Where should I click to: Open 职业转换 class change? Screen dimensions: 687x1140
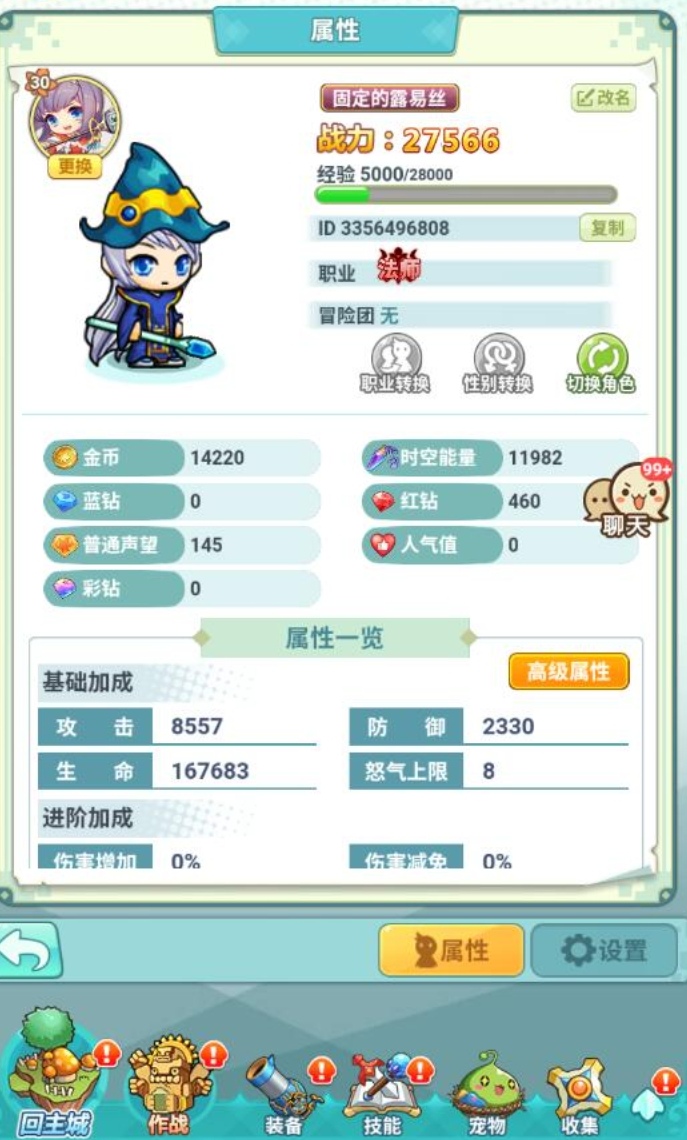click(396, 363)
